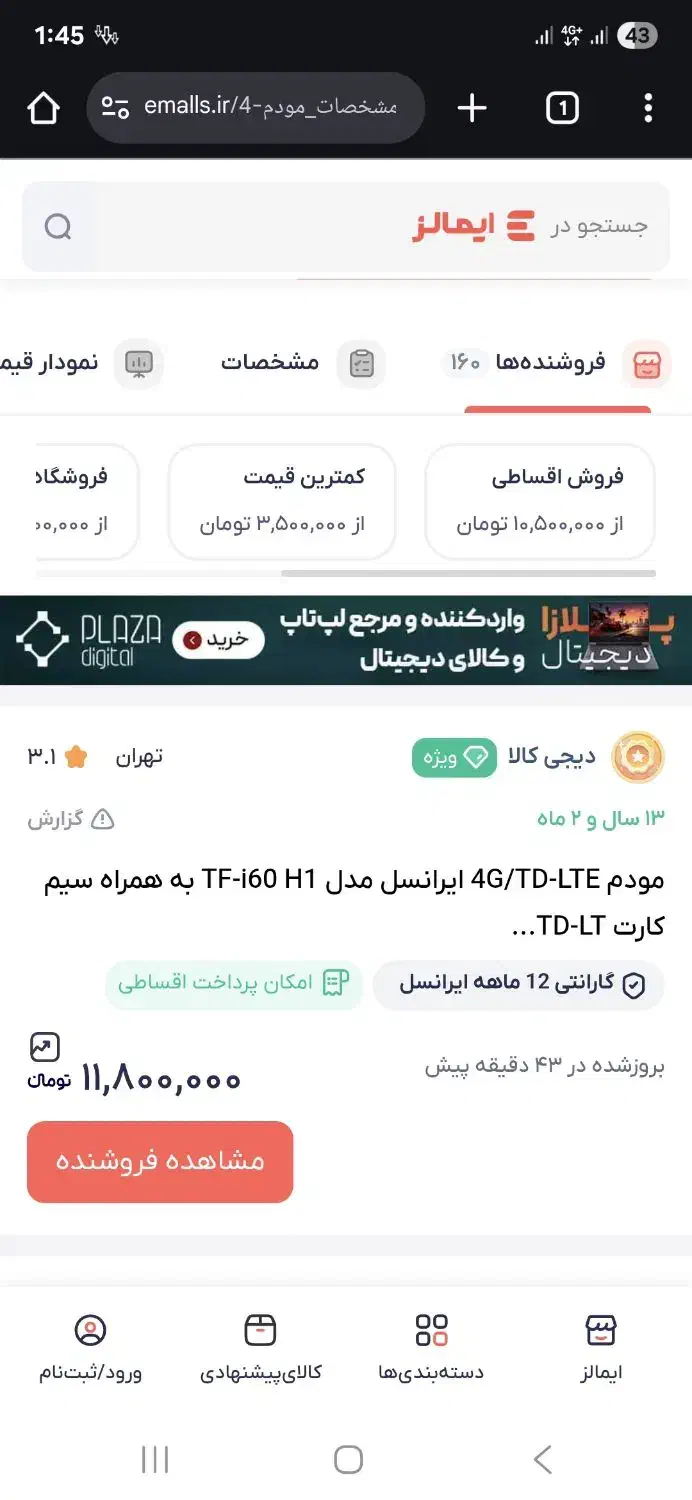Tap the emalls.ir address bar
The width and height of the screenshot is (692, 1500).
256,108
